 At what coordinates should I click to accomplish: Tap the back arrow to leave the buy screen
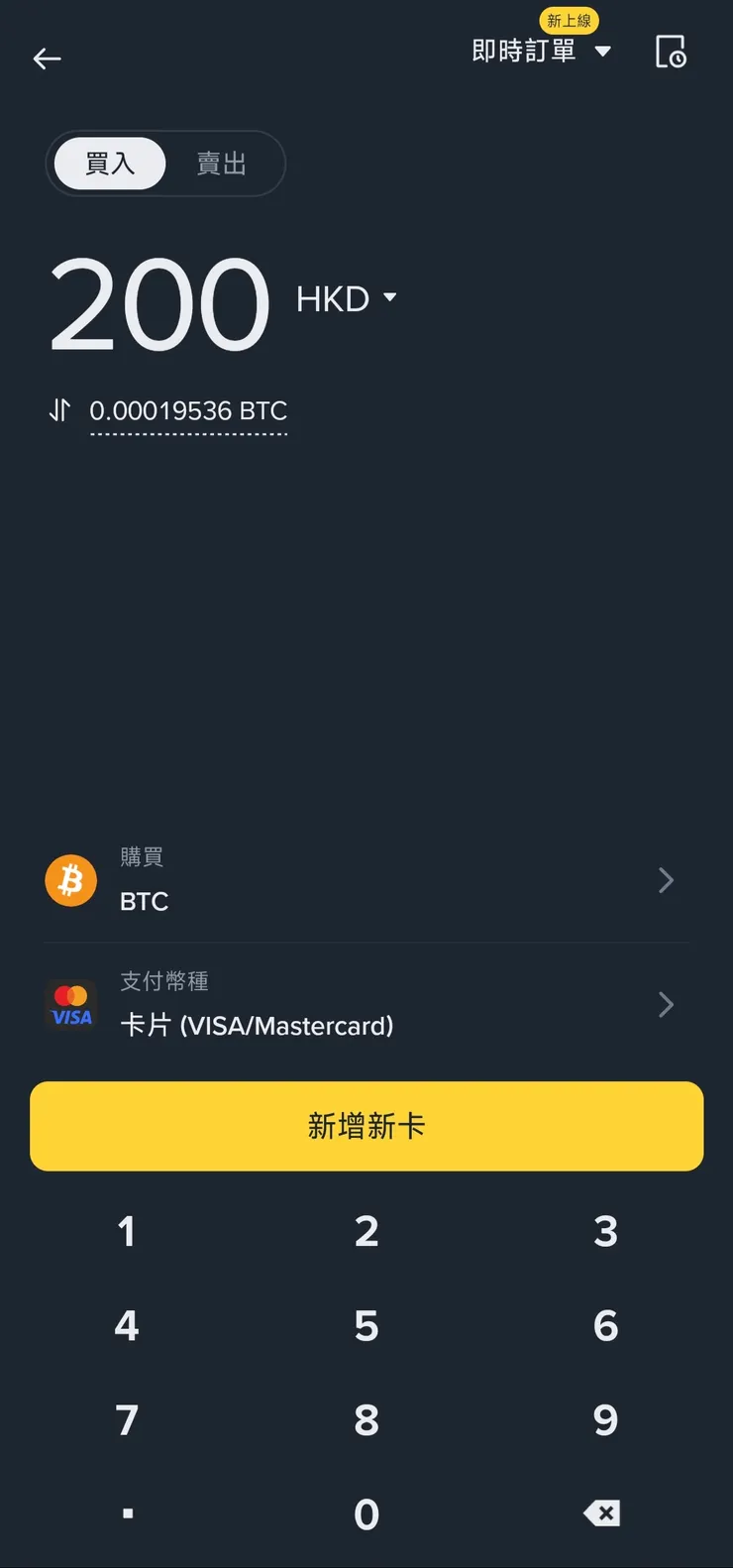47,58
